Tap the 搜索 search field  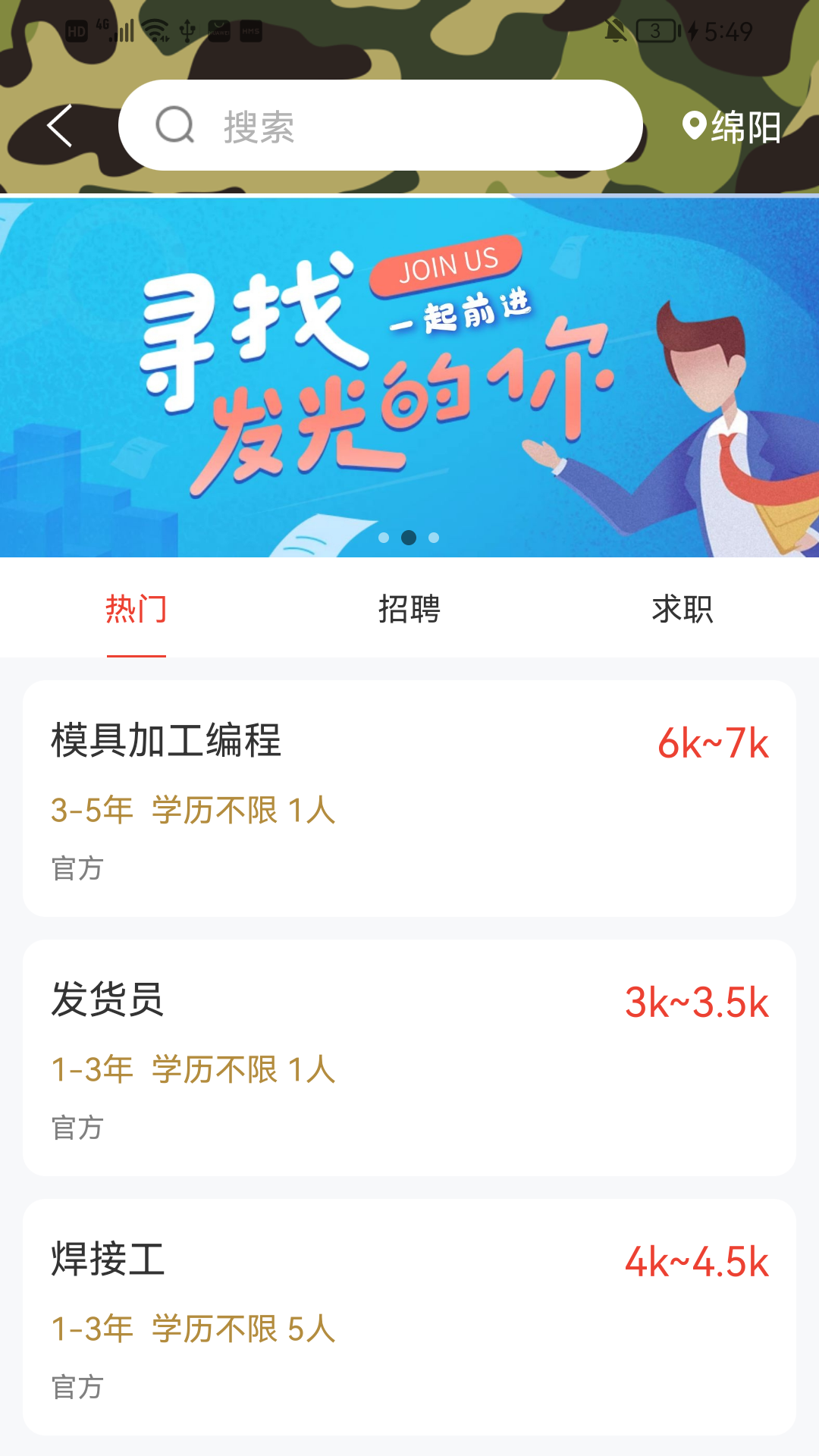(x=381, y=126)
